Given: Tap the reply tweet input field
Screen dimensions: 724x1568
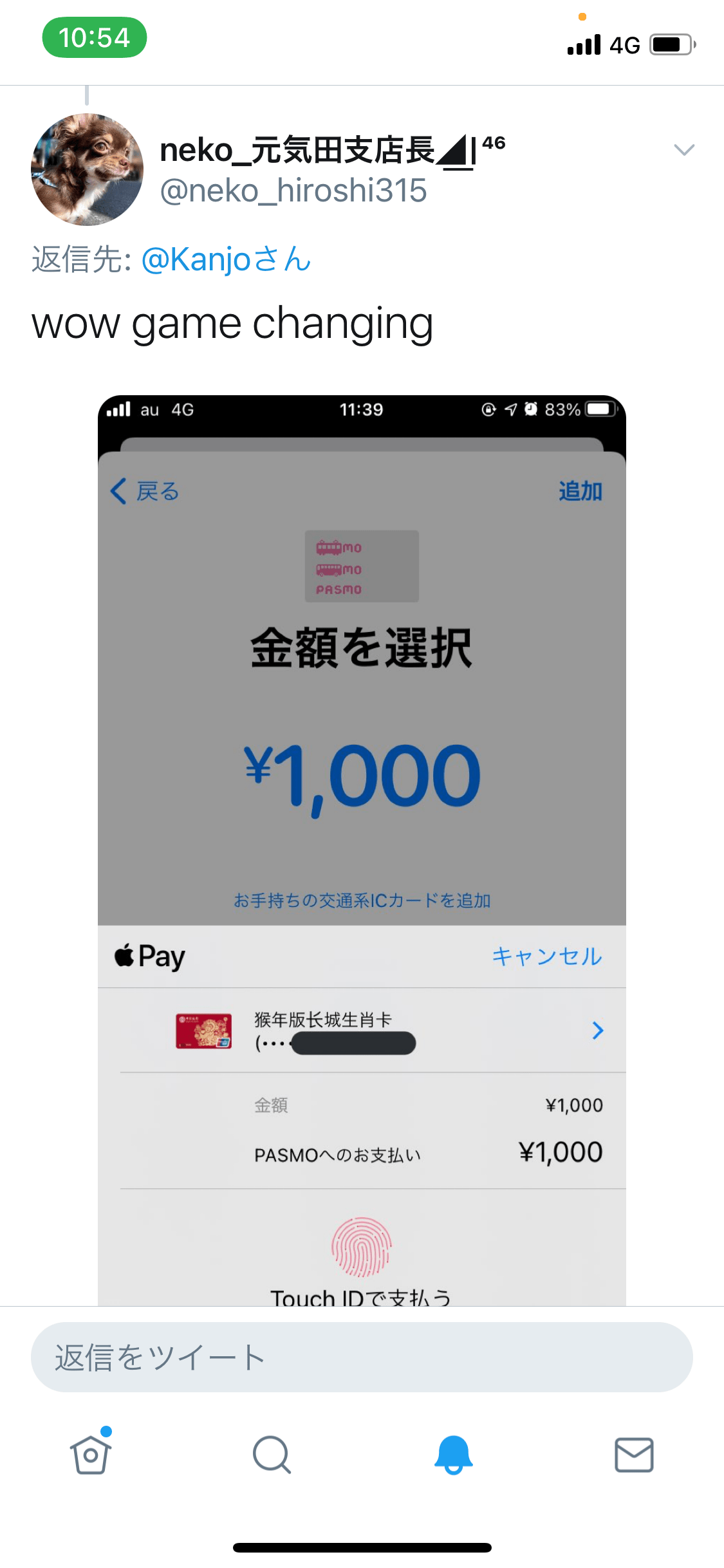Looking at the screenshot, I should pos(362,1357).
